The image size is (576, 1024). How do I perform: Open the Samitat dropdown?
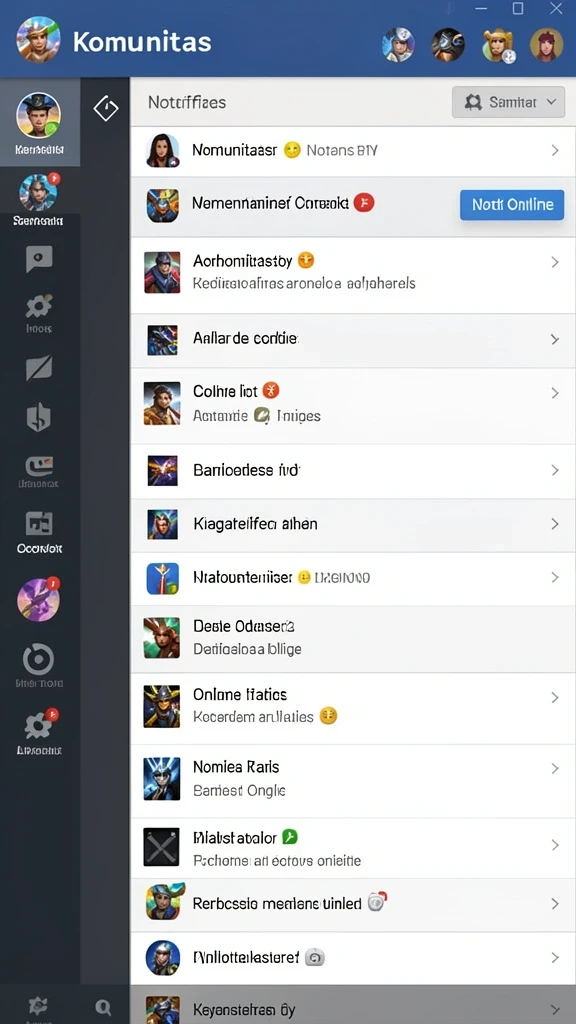coord(508,102)
